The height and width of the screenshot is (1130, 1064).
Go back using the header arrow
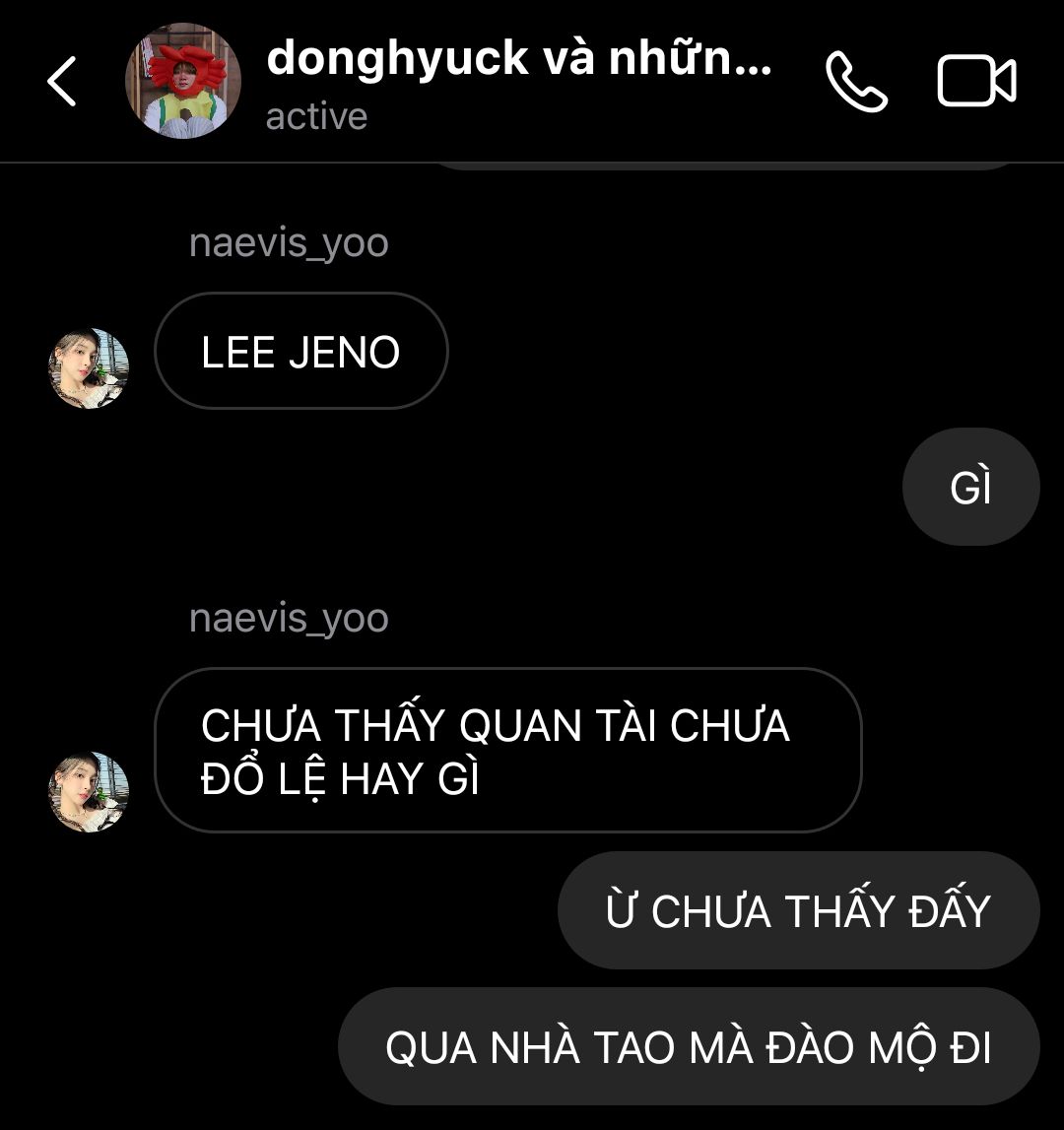click(x=62, y=82)
